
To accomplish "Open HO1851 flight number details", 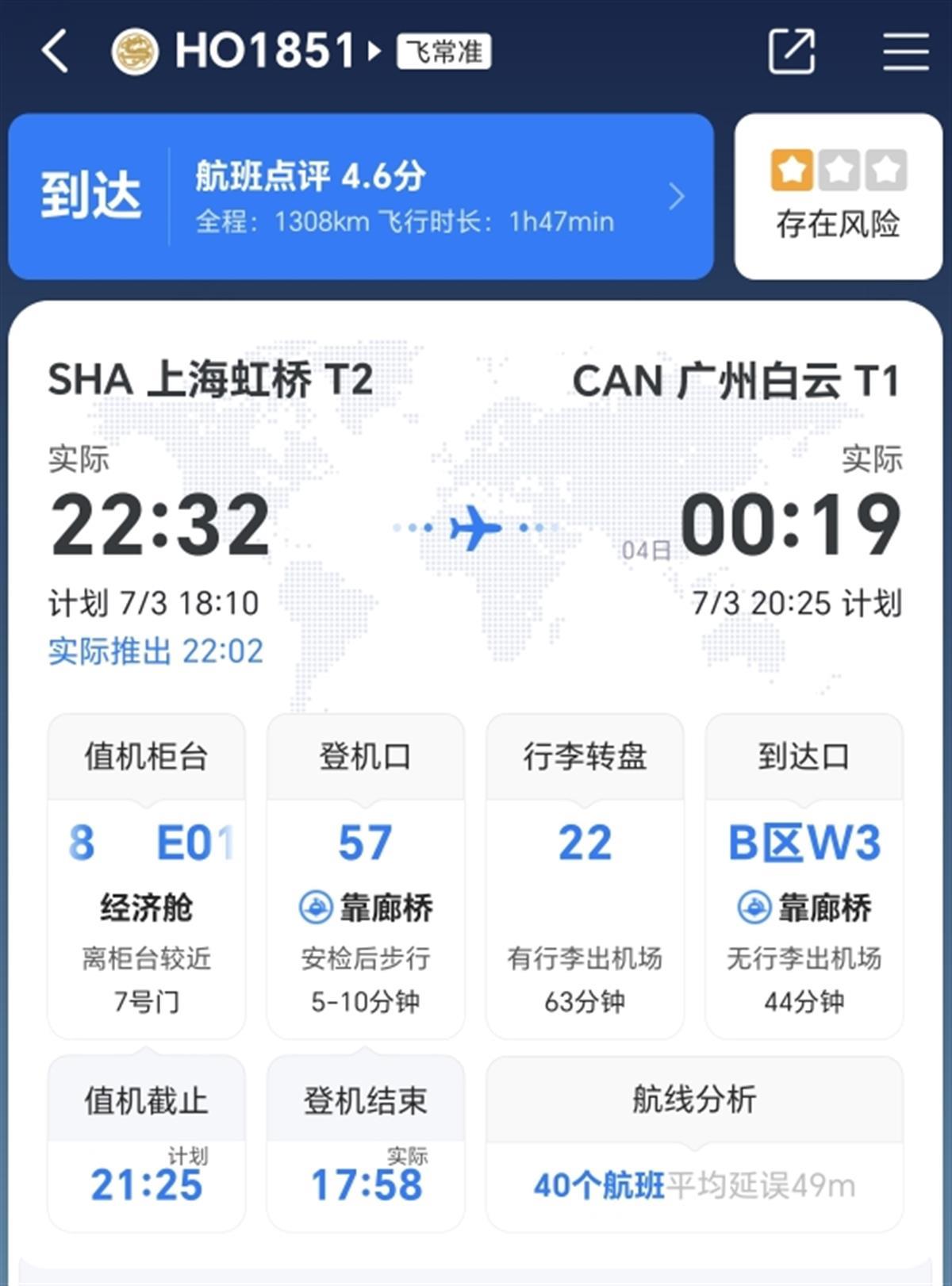I will pos(266,52).
